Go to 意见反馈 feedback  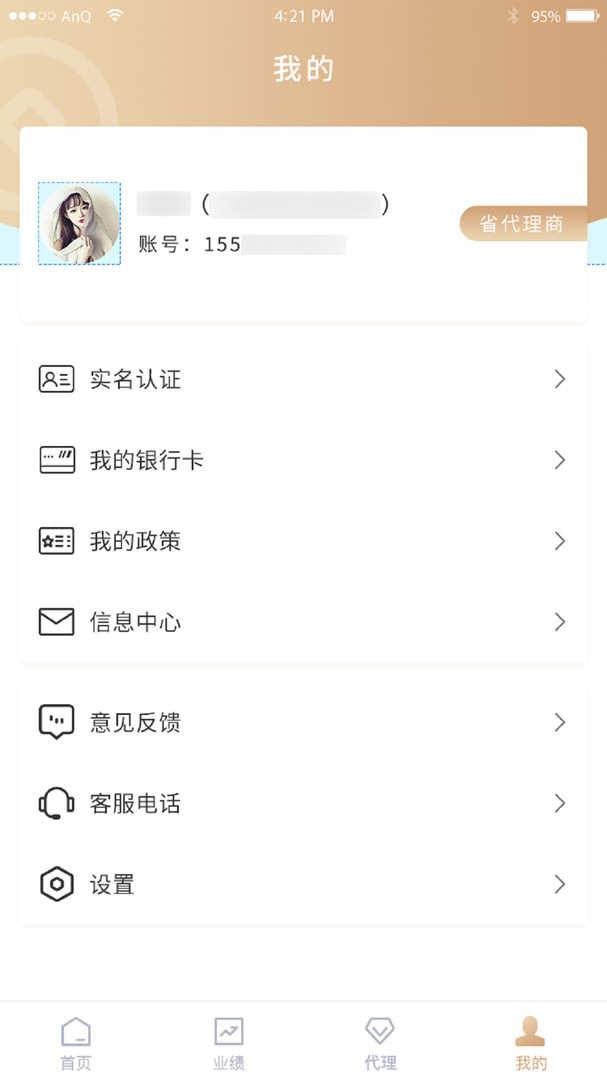coord(302,723)
